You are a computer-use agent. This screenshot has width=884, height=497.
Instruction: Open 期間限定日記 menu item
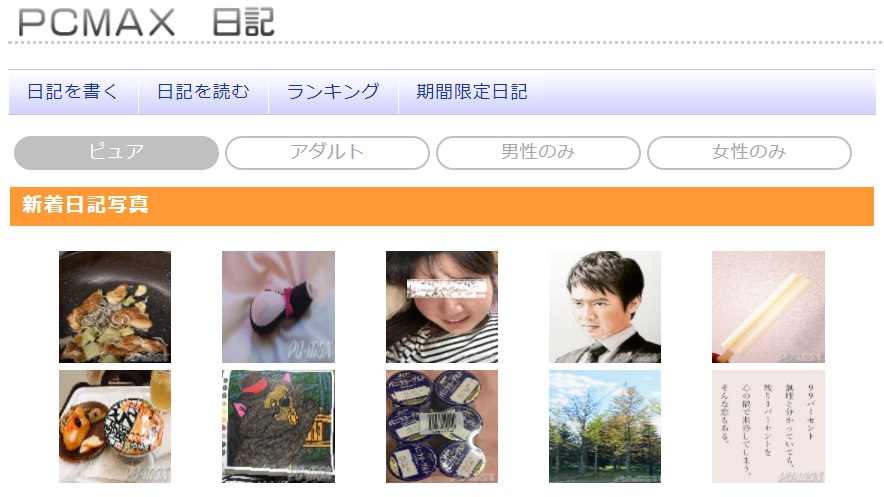click(471, 92)
